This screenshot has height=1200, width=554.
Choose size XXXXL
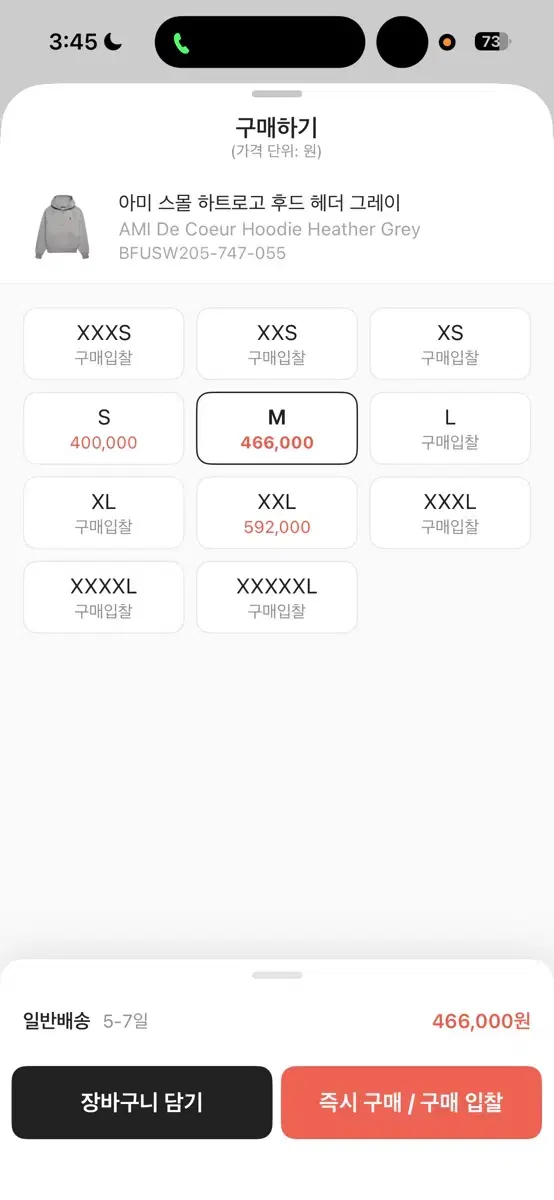104,597
